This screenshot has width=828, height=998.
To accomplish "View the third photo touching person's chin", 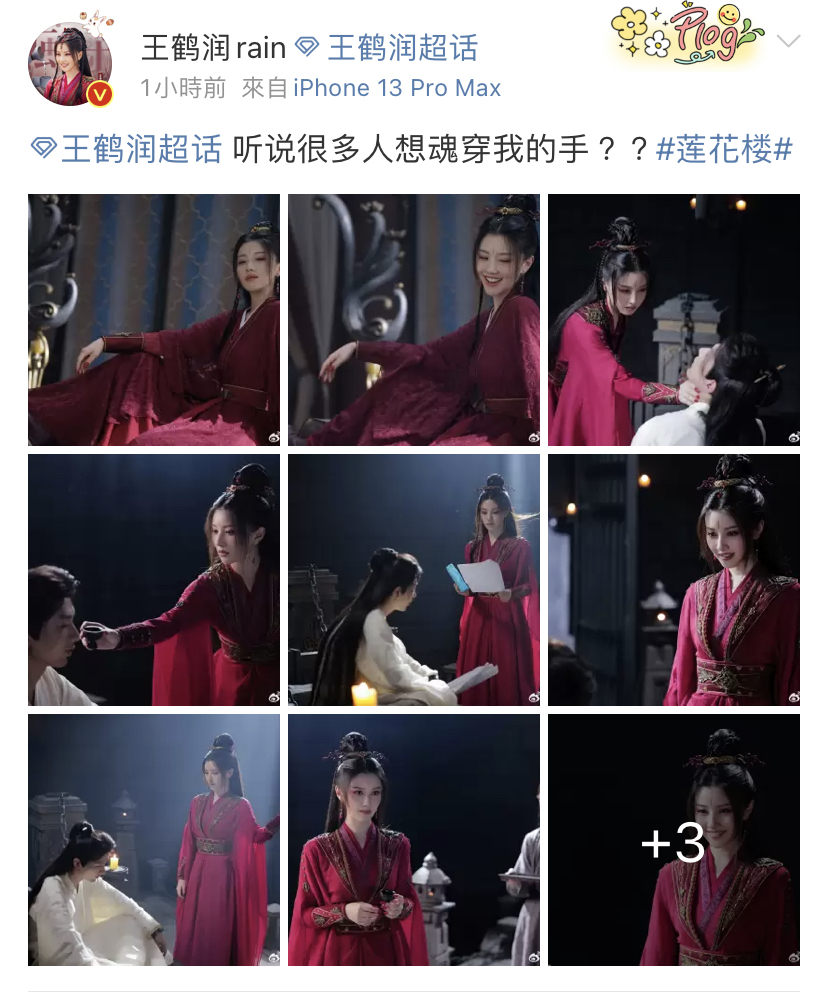I will (x=674, y=320).
